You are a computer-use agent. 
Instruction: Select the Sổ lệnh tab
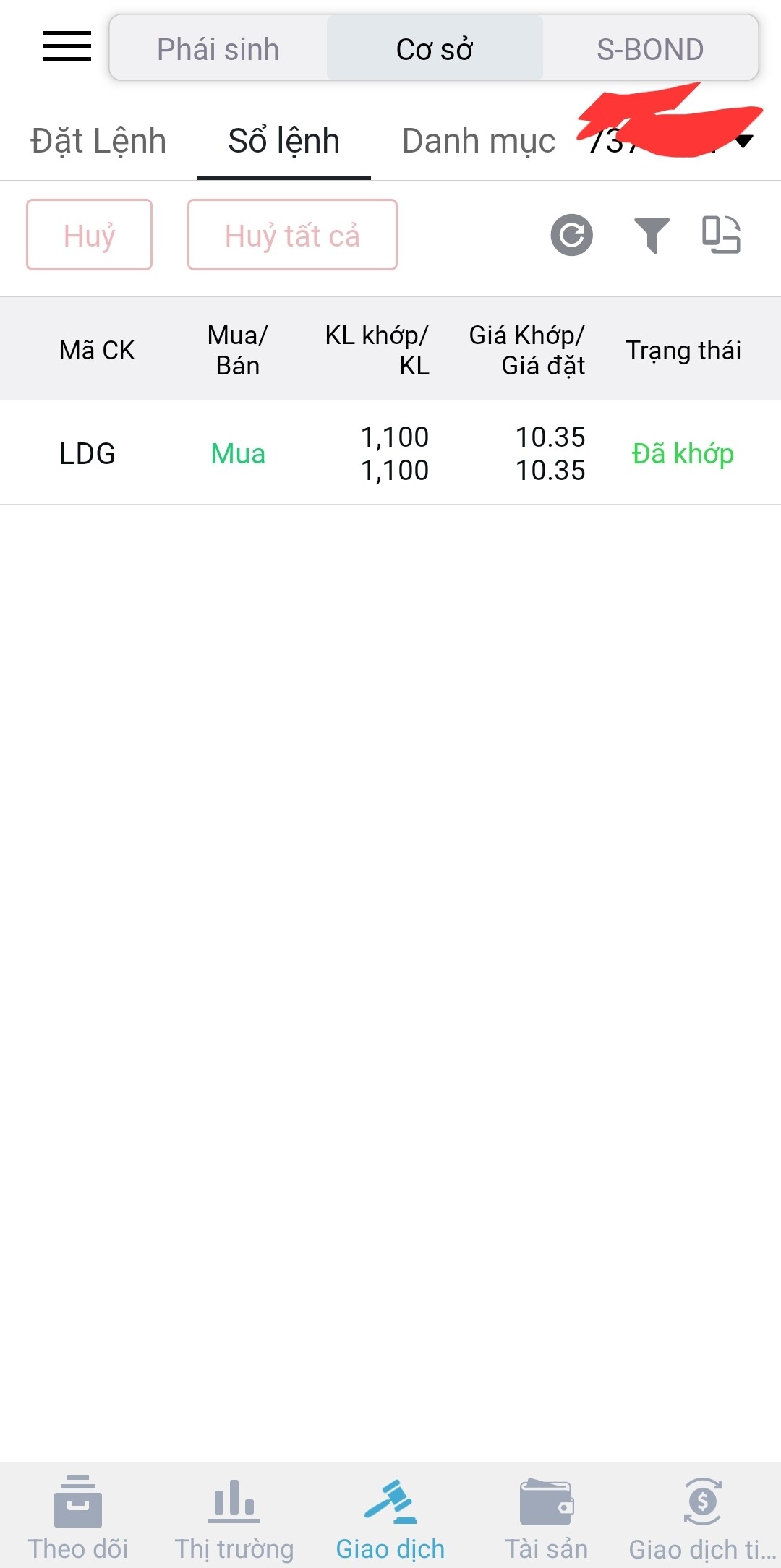pyautogui.click(x=283, y=141)
